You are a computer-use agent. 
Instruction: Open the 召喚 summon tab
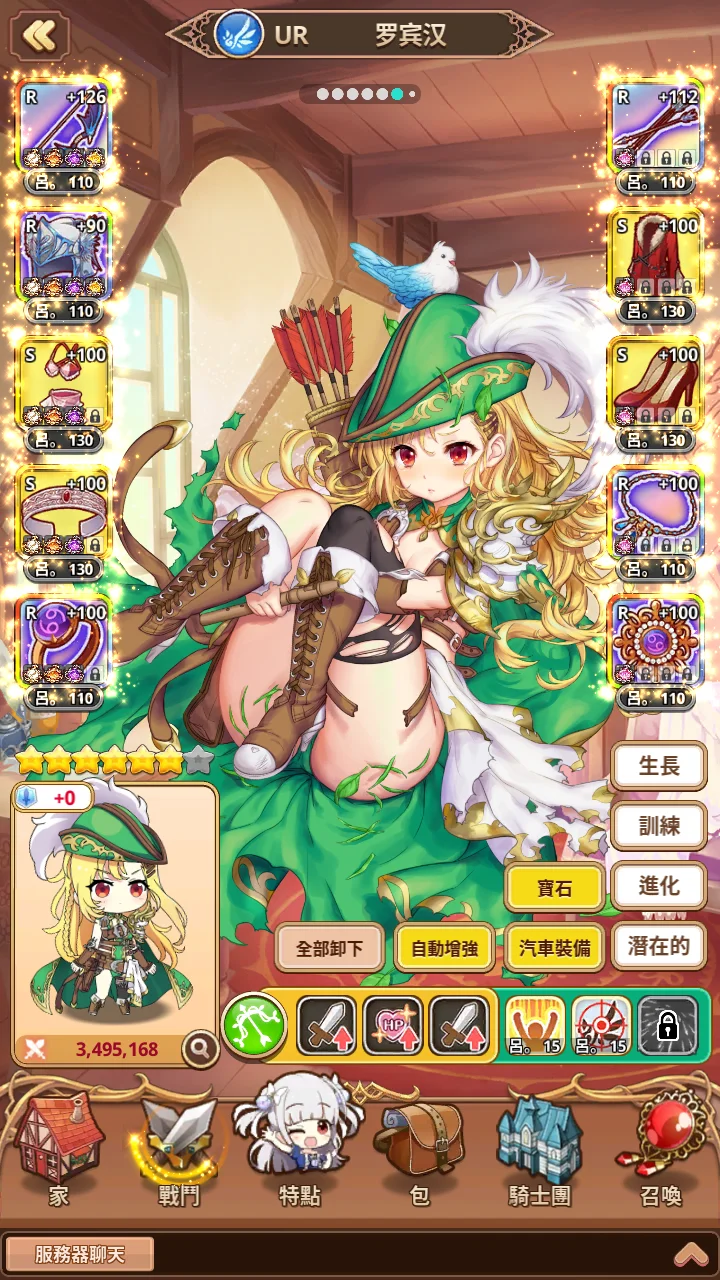tap(660, 1150)
